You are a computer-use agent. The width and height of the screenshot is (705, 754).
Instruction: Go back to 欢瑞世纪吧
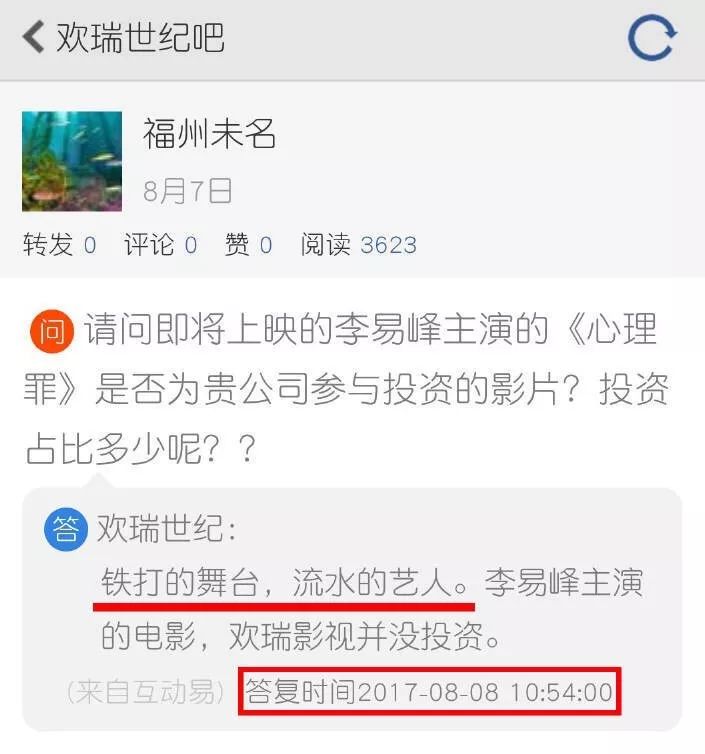pyautogui.click(x=35, y=37)
